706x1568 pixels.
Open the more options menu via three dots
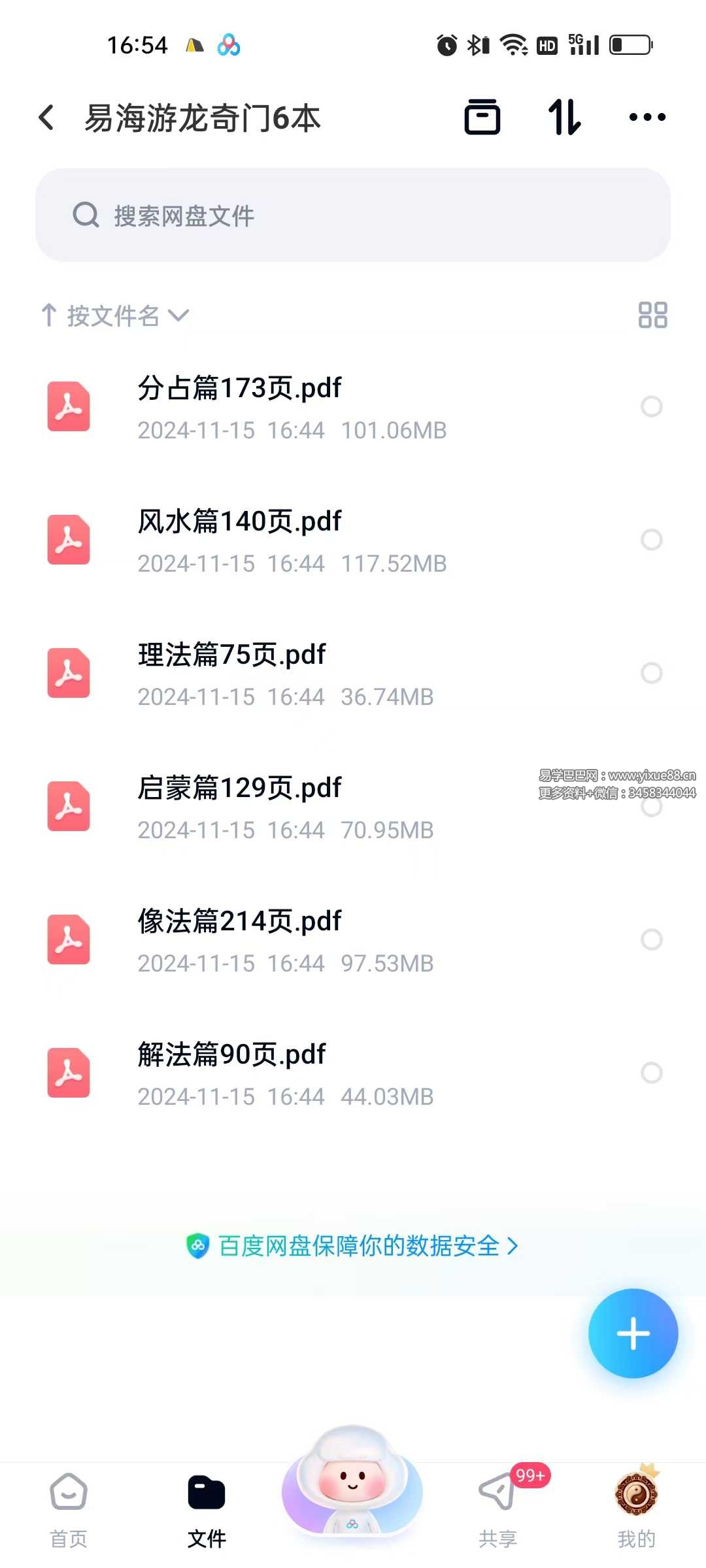(x=648, y=116)
